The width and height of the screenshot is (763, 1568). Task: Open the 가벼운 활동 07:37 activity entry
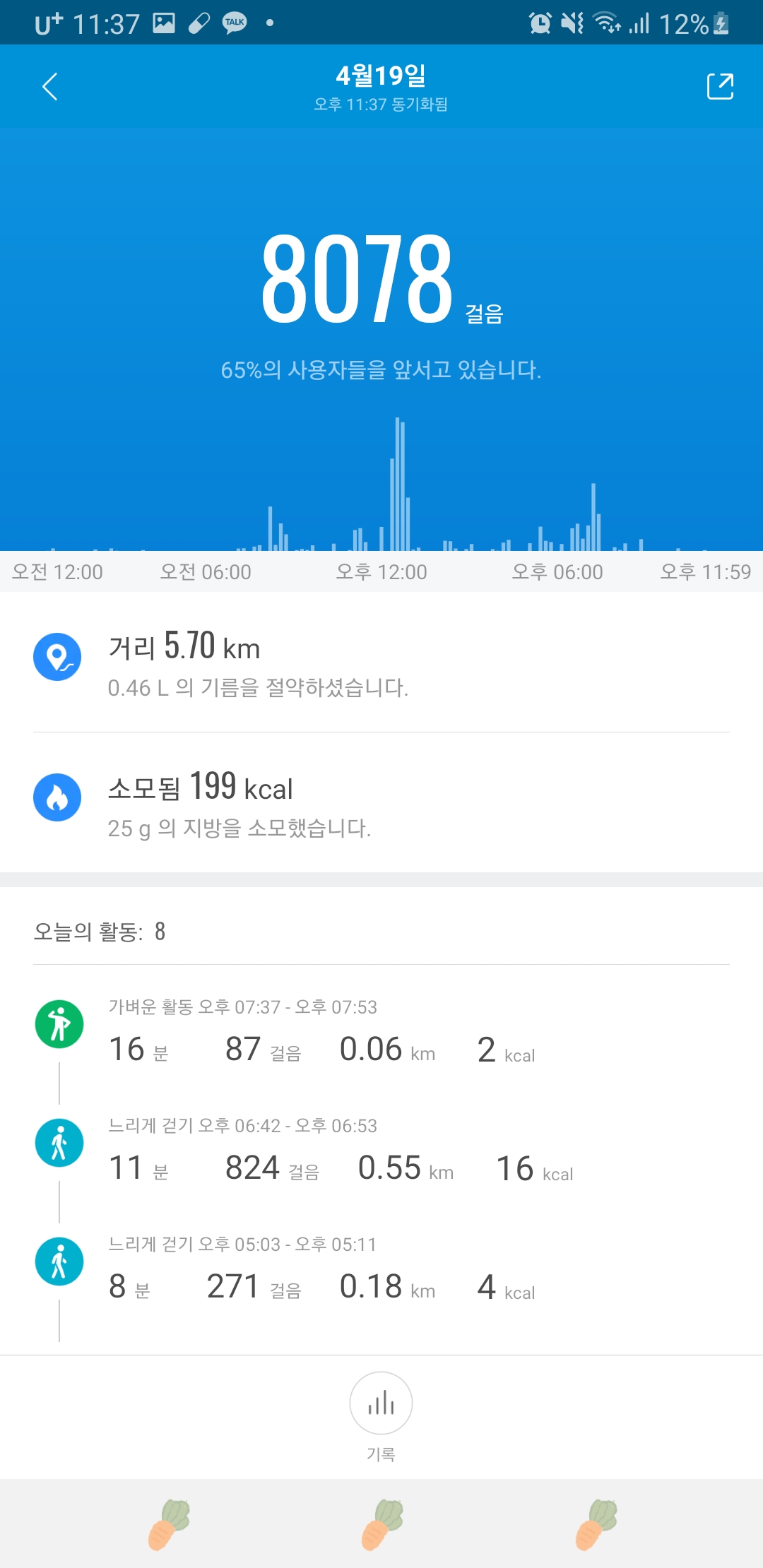coord(381,1031)
